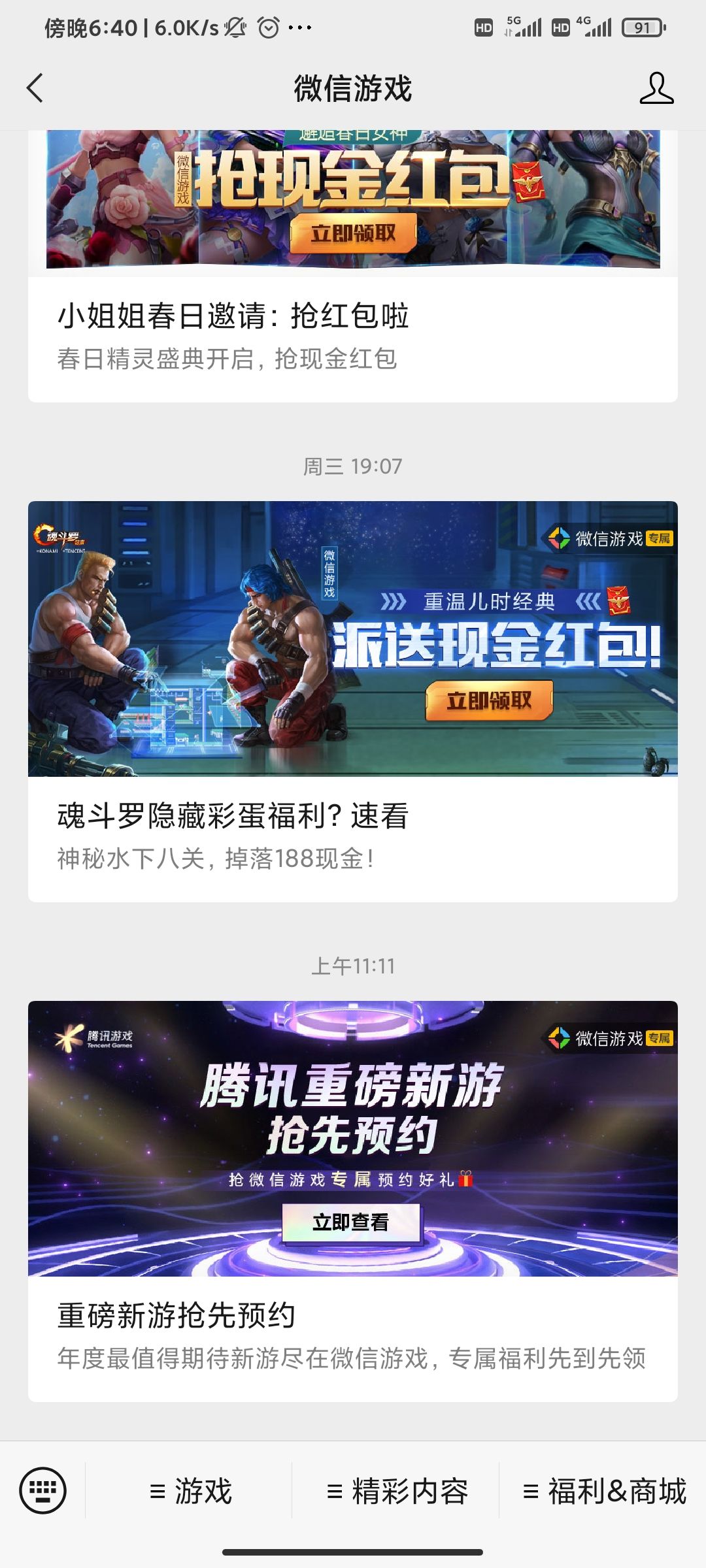Open the 精彩内容 menu
This screenshot has height=1568, width=706.
coord(396,1492)
